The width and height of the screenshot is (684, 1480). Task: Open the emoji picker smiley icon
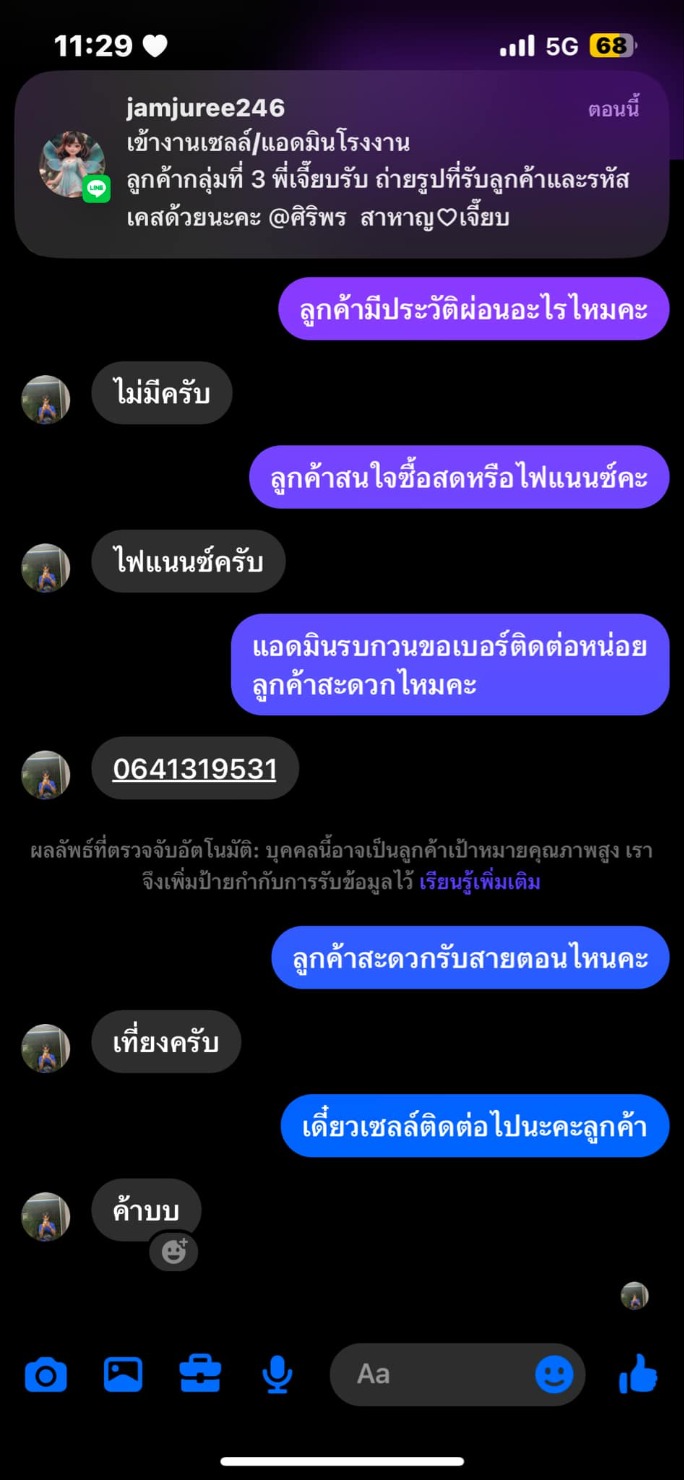tap(554, 1375)
